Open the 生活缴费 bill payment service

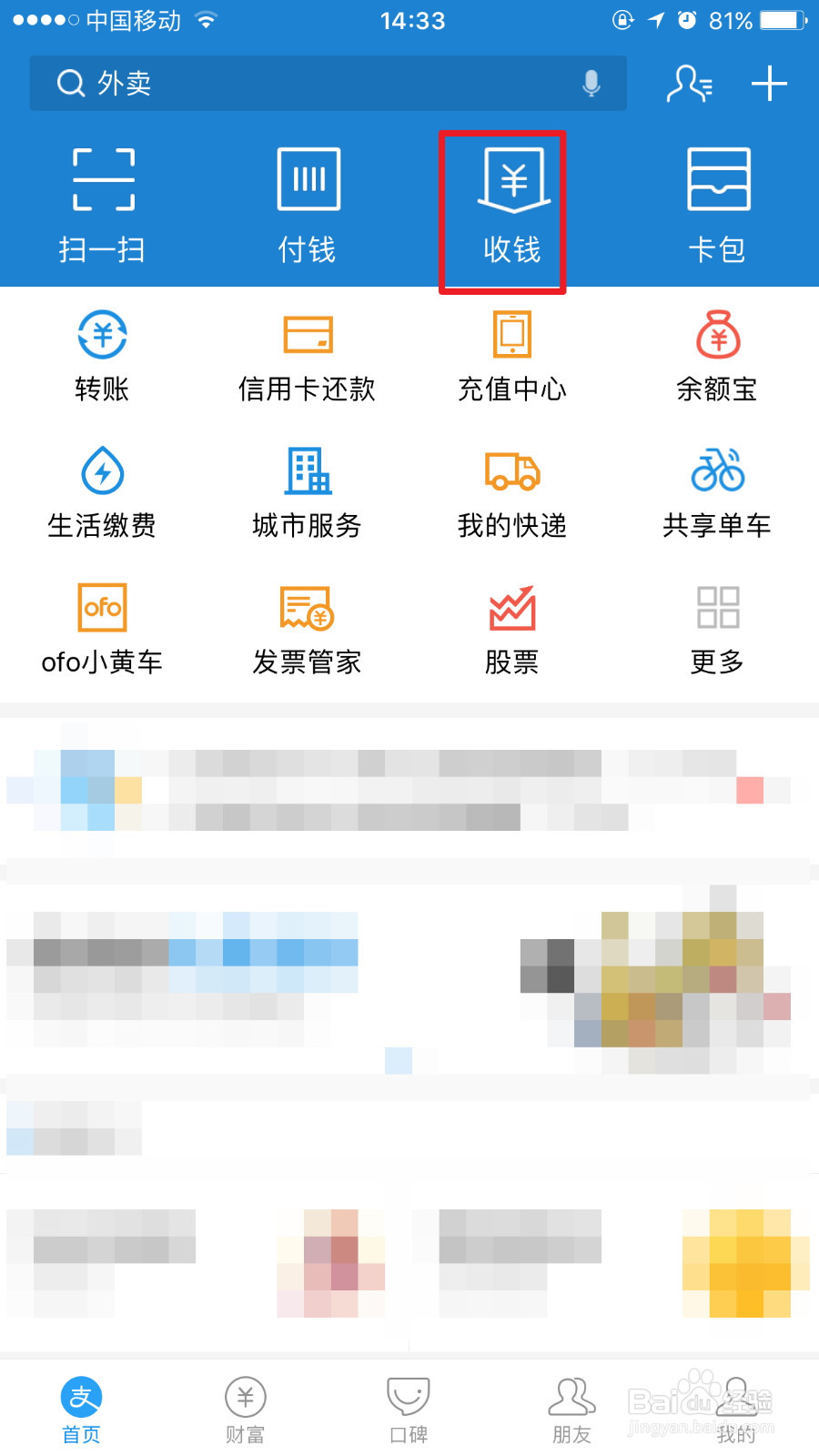(x=102, y=491)
